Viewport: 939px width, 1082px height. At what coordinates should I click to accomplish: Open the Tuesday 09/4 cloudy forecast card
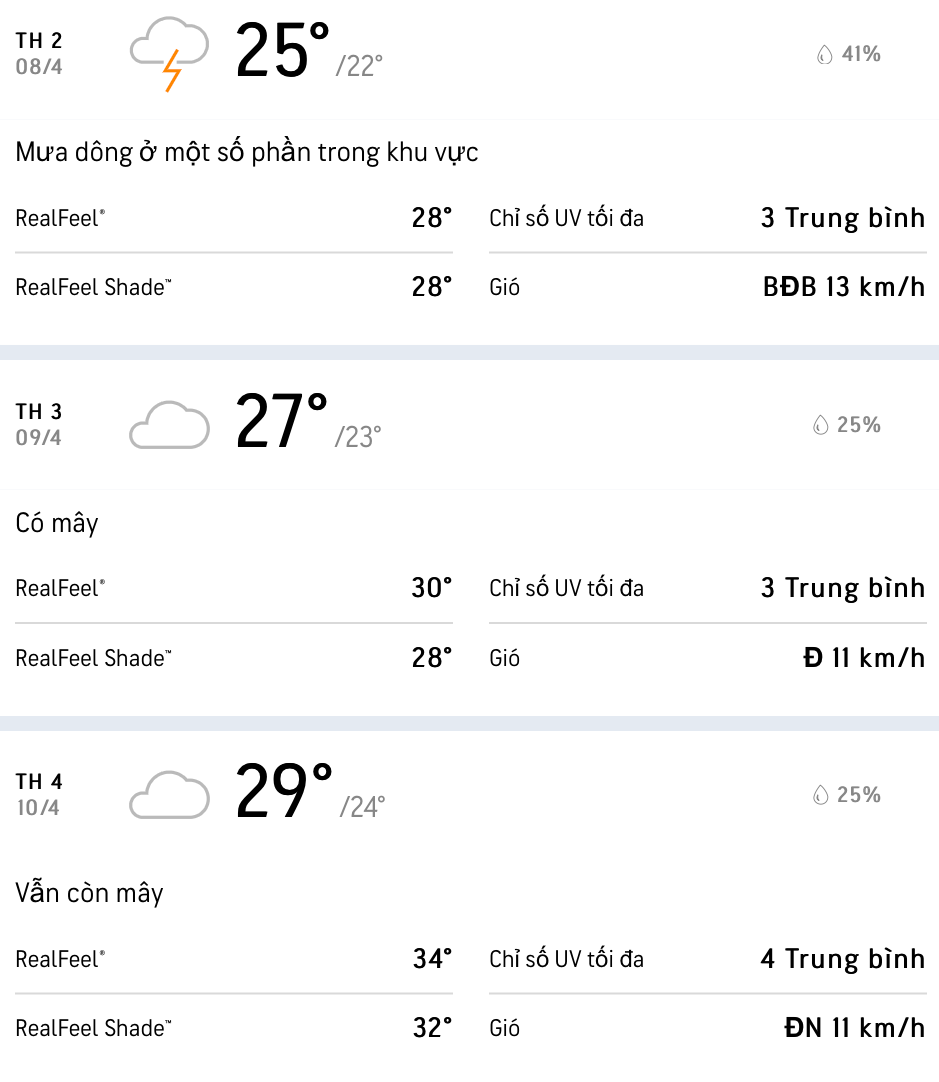pos(468,424)
